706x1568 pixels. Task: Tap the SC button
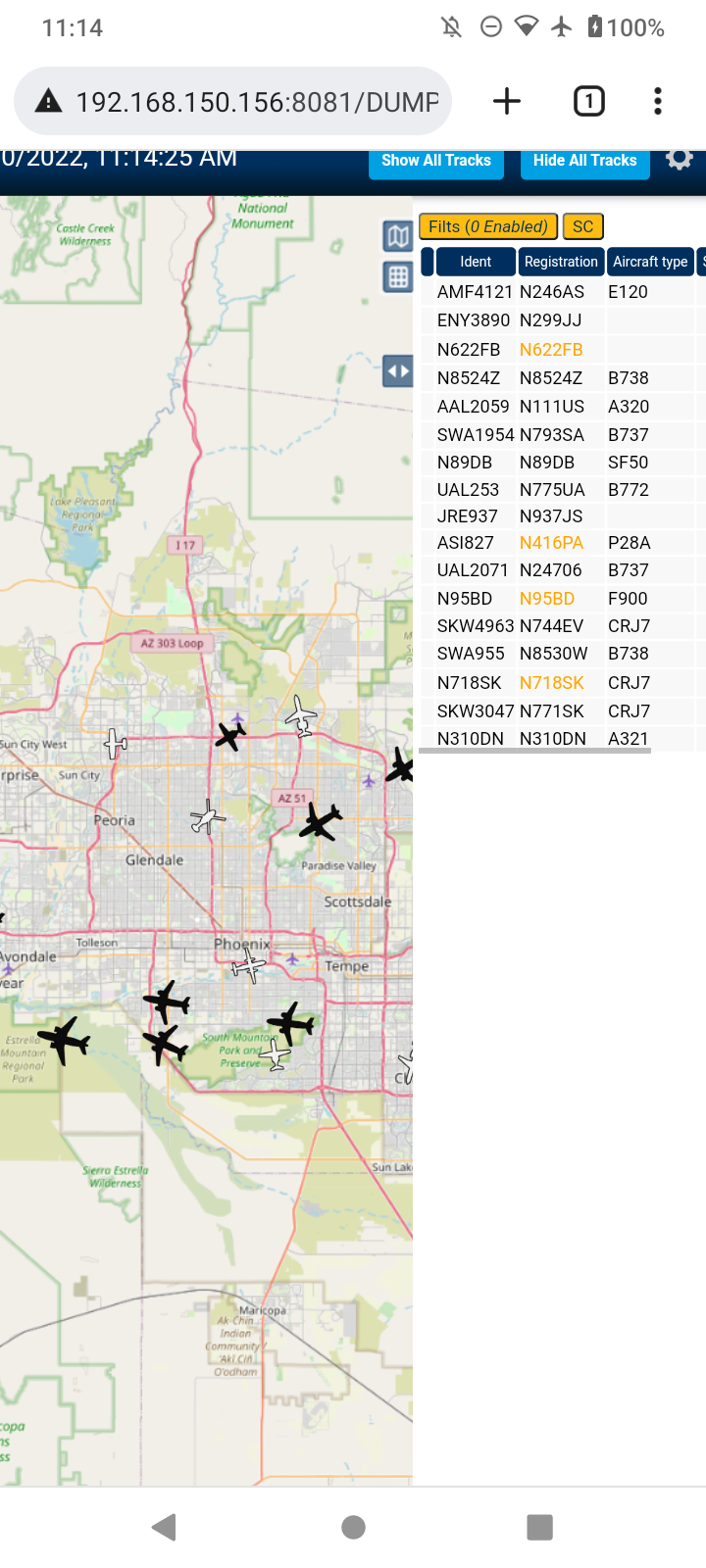(x=583, y=226)
